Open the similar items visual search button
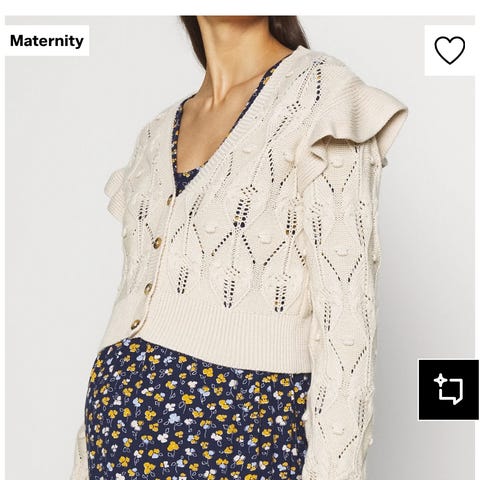480x480 pixels. (x=449, y=390)
